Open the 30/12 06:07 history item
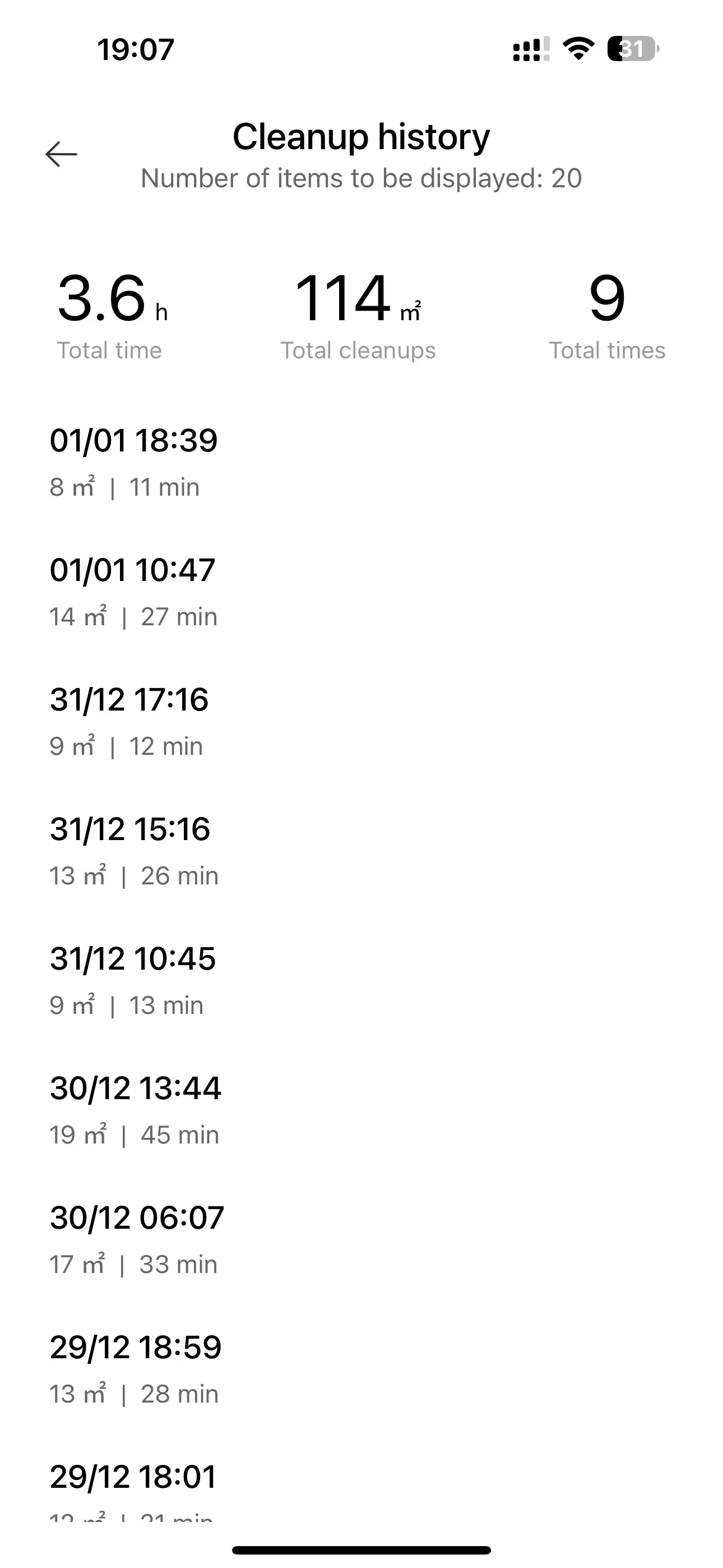The width and height of the screenshot is (723, 1568). 361,1240
